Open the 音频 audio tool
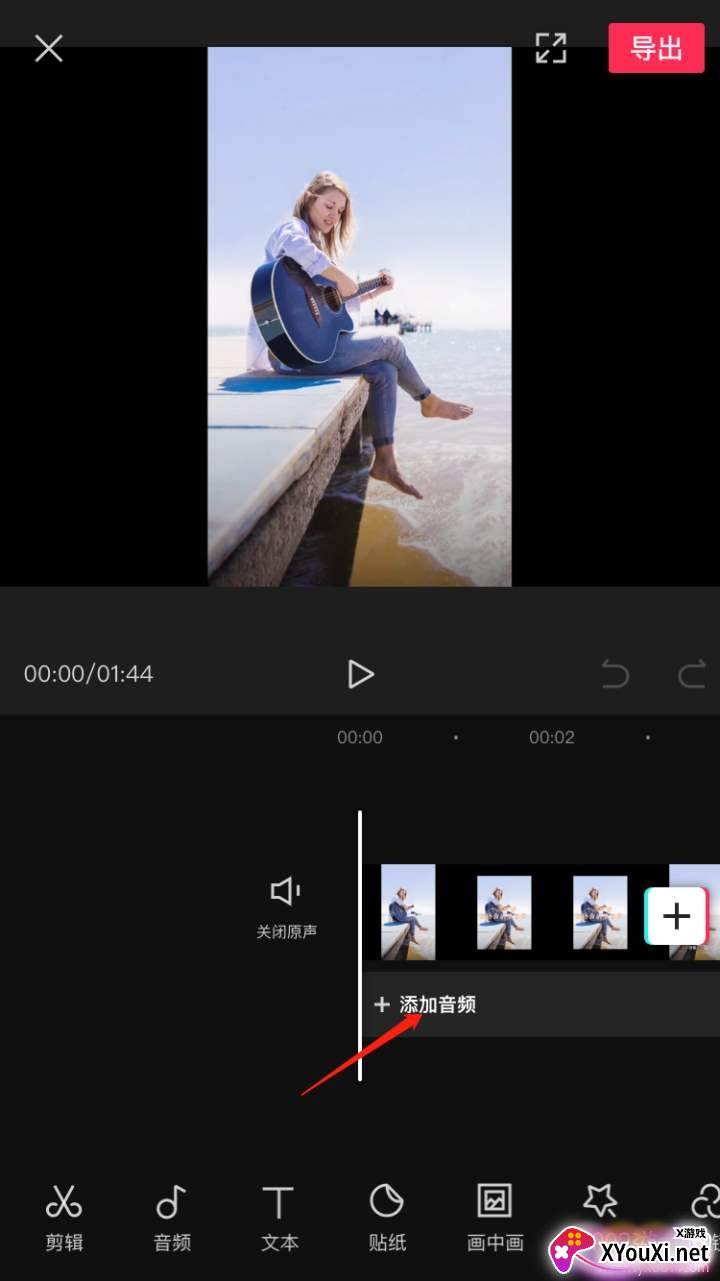The image size is (720, 1281). 172,1216
